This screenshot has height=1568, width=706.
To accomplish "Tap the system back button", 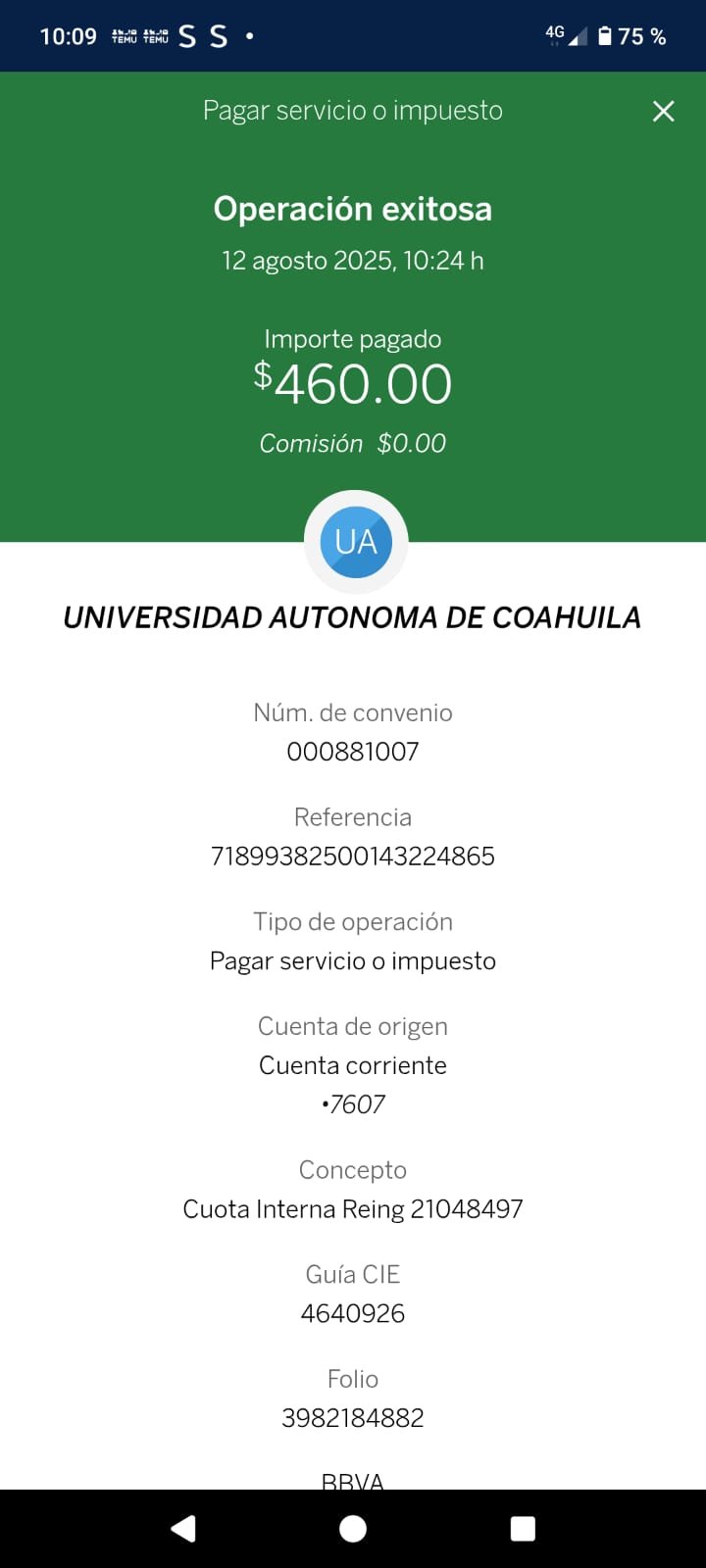I will click(x=183, y=1529).
